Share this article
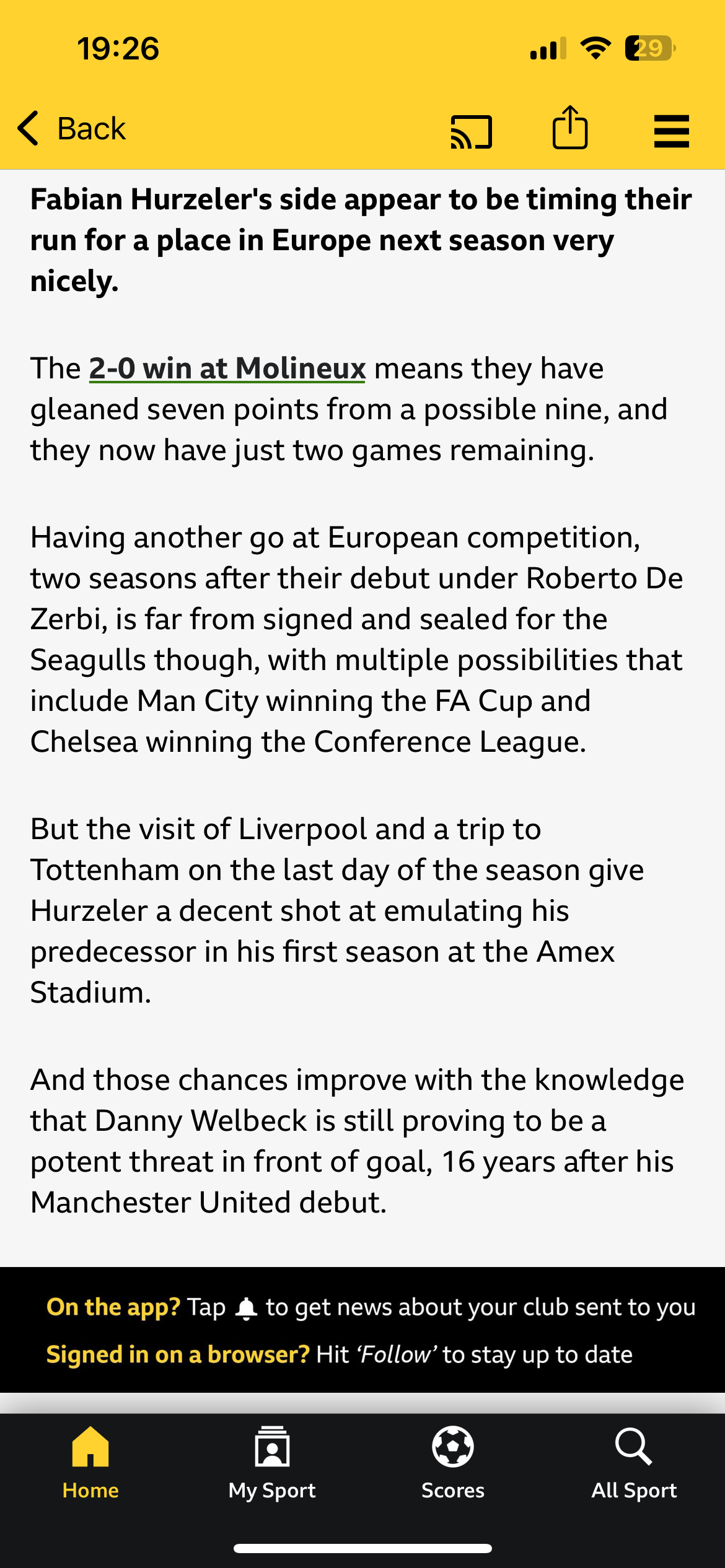This screenshot has width=725, height=1568. click(x=569, y=128)
